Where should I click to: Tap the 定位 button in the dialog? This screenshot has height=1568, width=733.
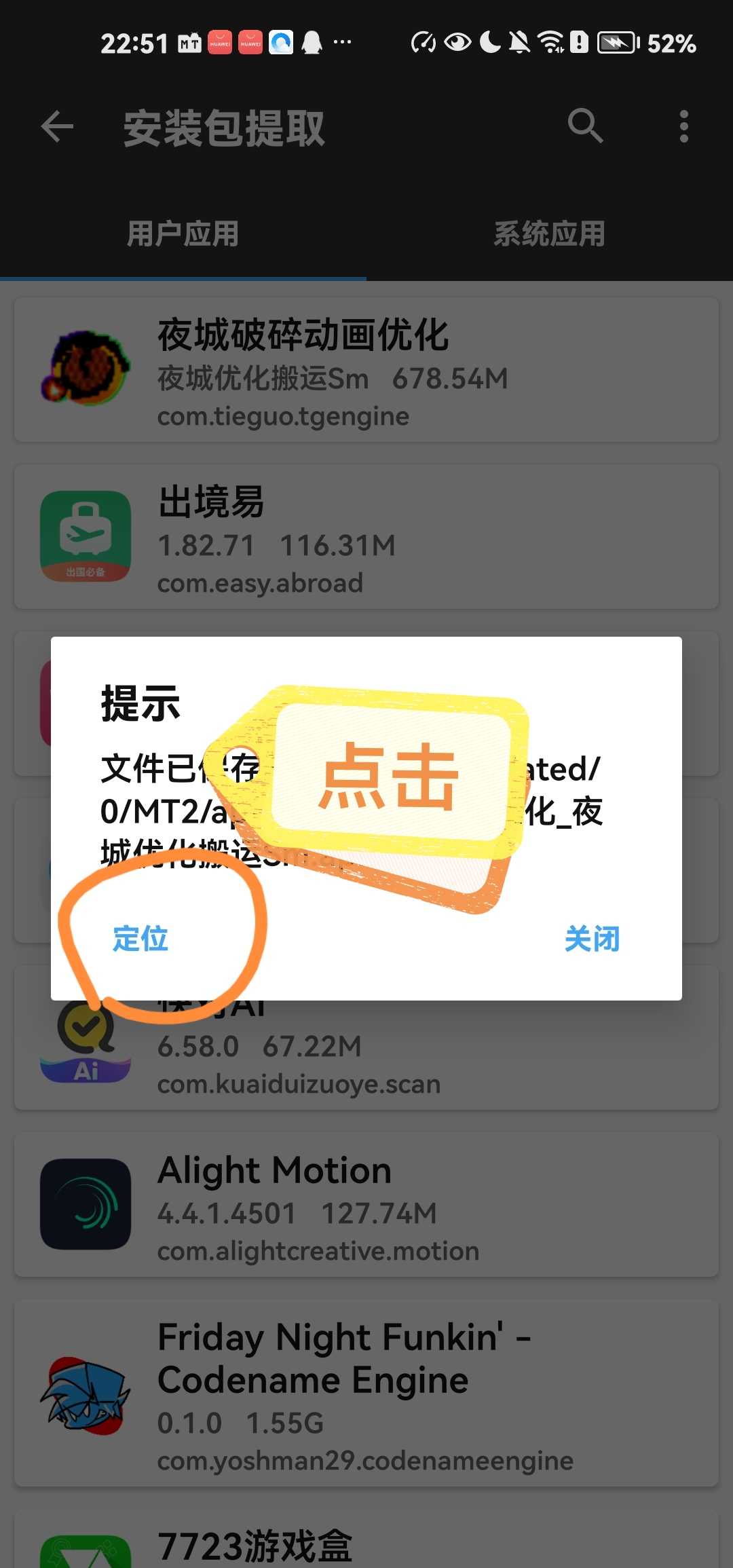tap(140, 939)
